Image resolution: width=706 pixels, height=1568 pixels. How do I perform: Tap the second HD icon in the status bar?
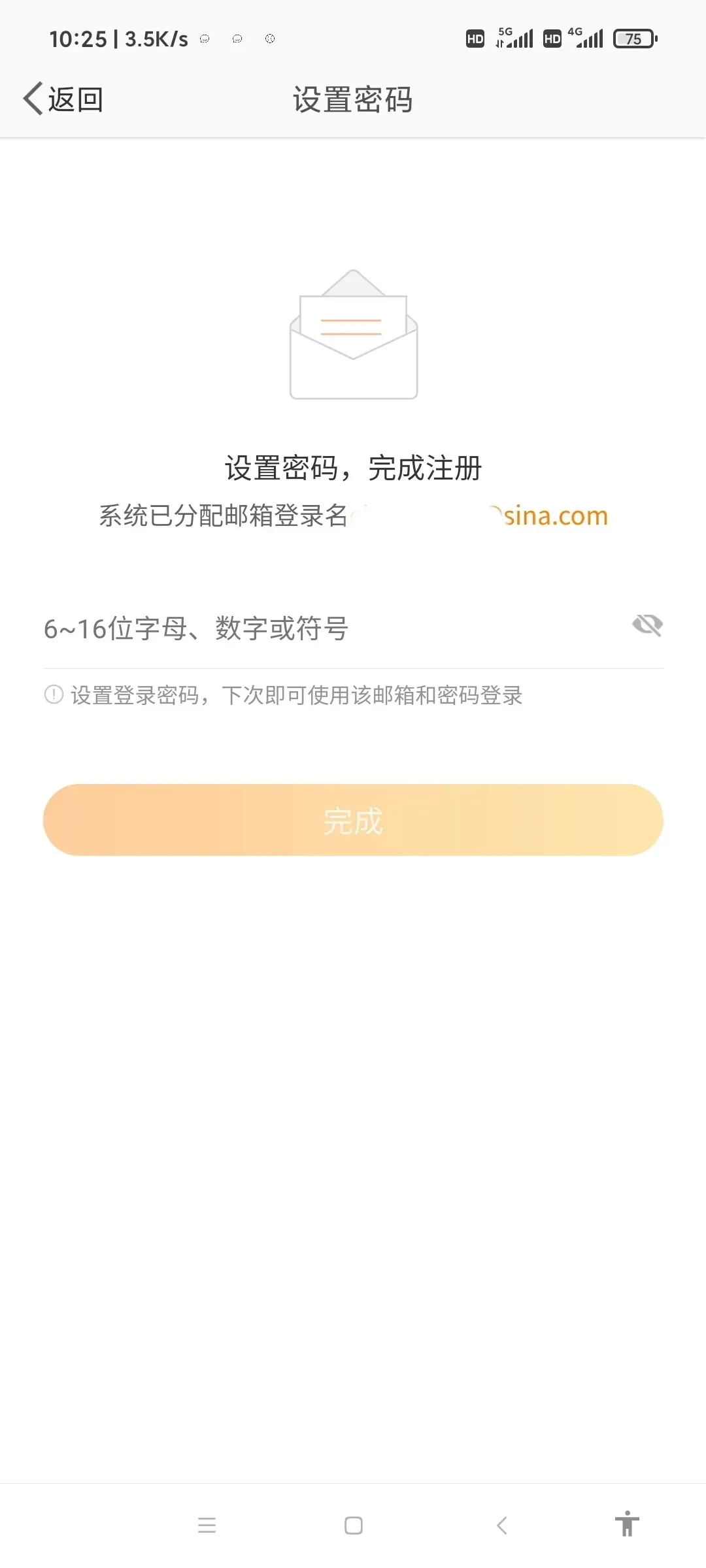click(552, 39)
